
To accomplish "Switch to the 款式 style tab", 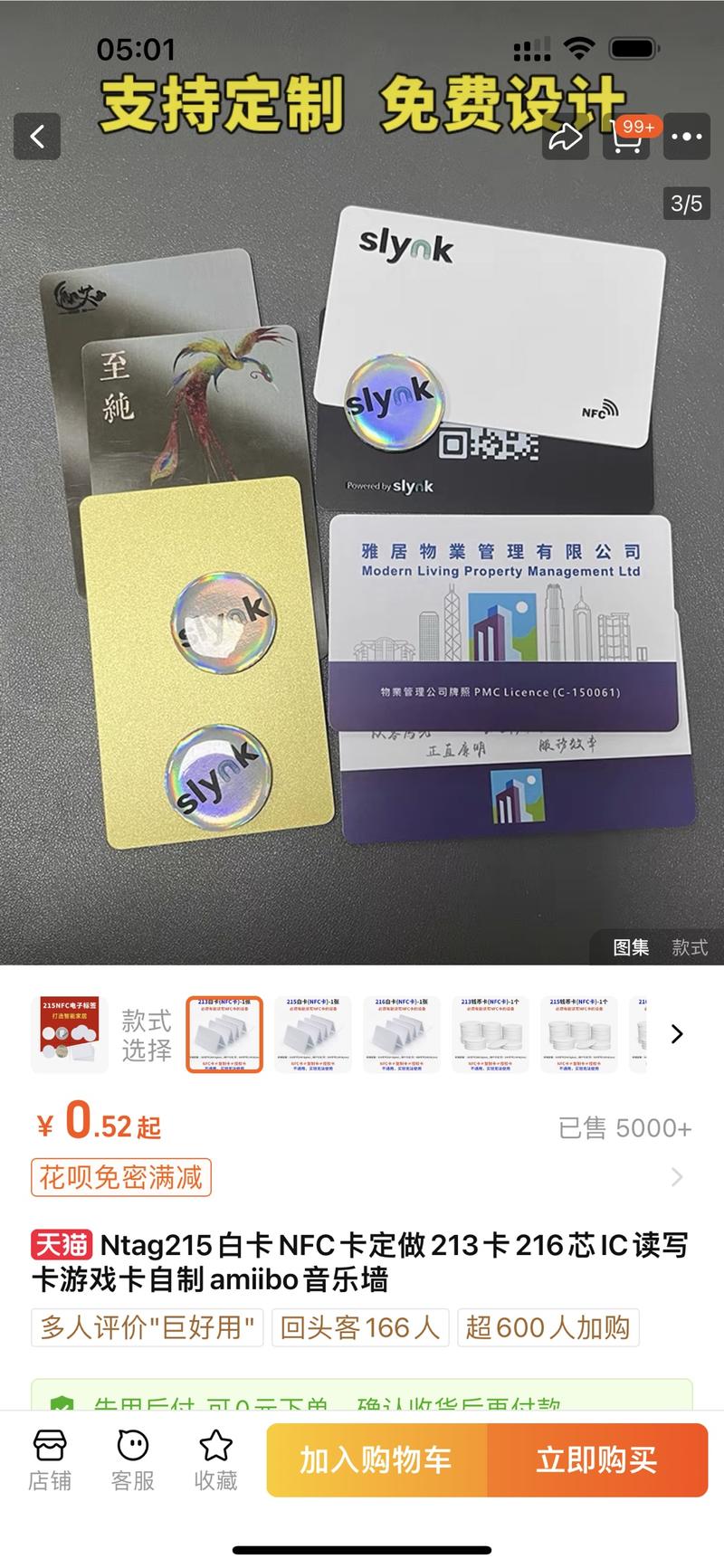I will coord(690,947).
